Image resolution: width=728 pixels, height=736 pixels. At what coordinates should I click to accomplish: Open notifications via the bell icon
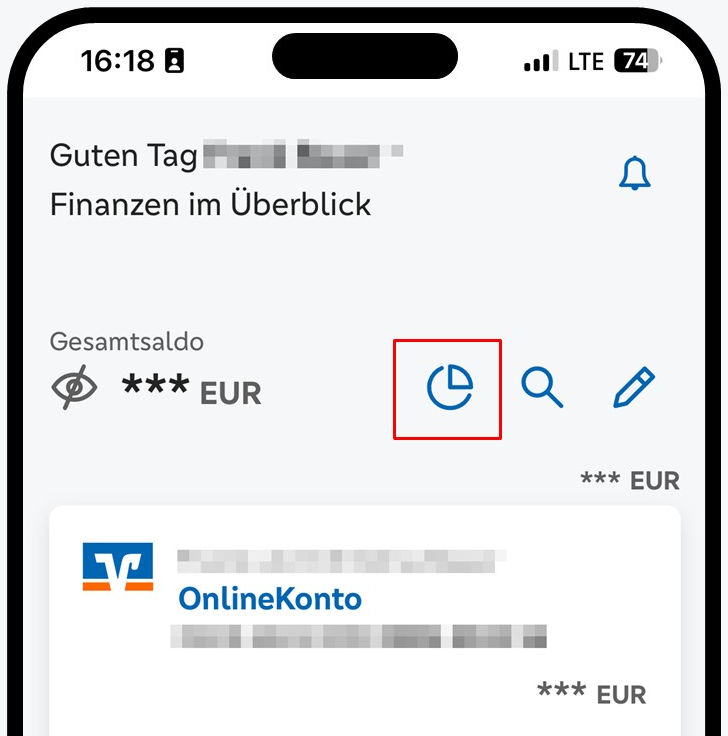[635, 172]
